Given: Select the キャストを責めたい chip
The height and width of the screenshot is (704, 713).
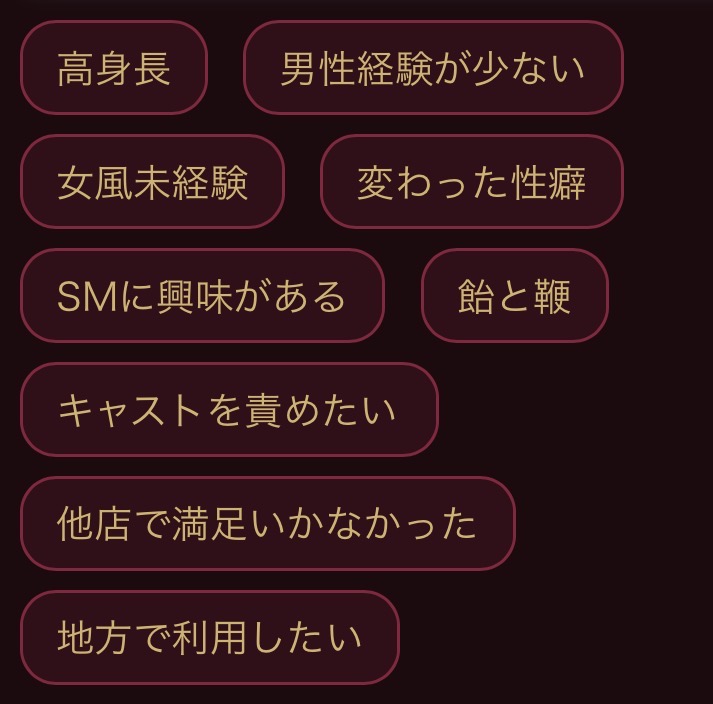Looking at the screenshot, I should tap(229, 409).
